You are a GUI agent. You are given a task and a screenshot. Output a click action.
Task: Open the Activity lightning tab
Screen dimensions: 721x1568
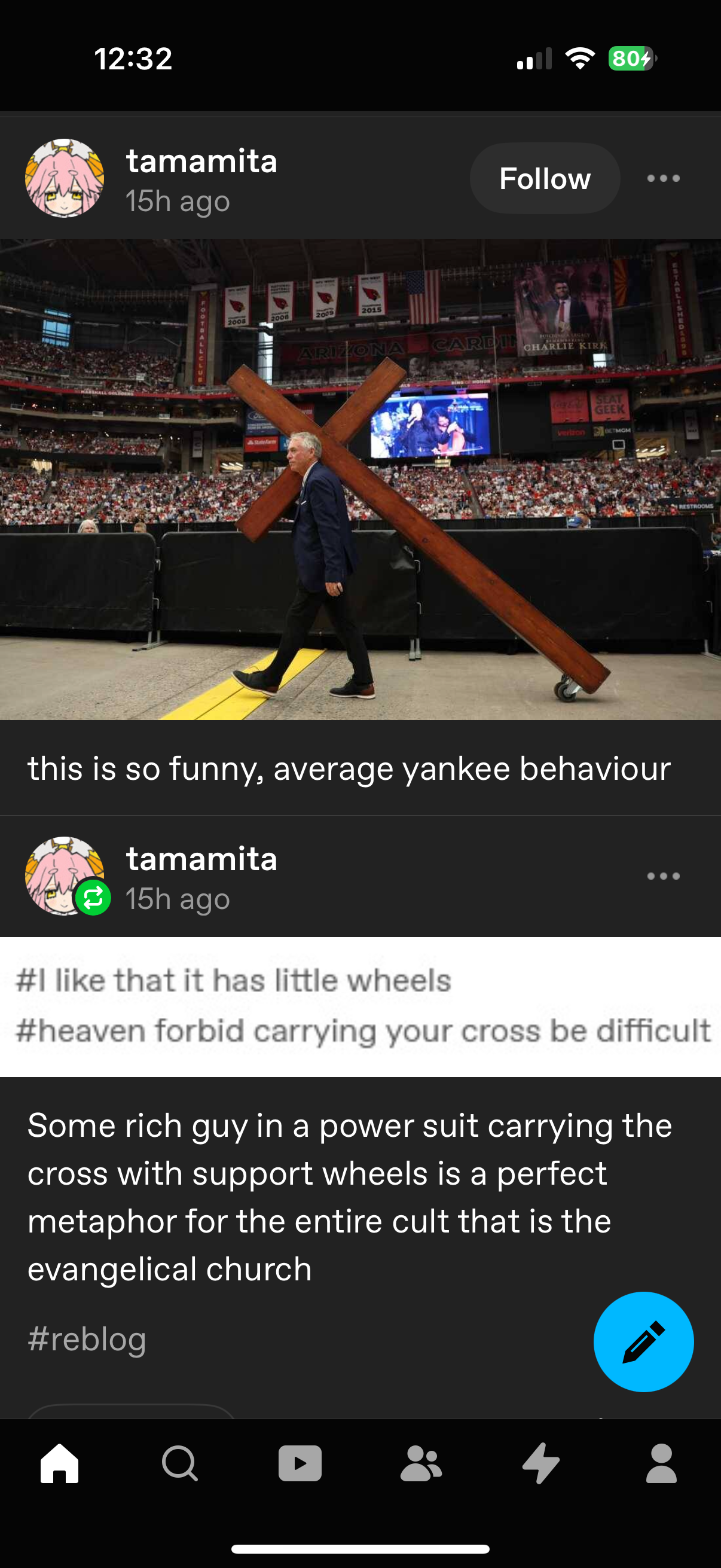tap(541, 1463)
